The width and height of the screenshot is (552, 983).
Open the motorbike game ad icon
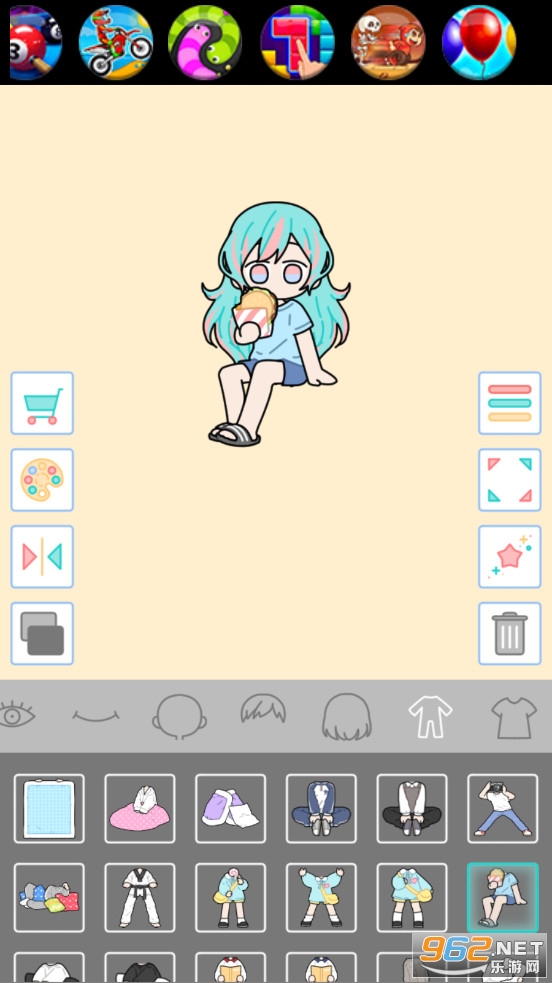coord(116,43)
